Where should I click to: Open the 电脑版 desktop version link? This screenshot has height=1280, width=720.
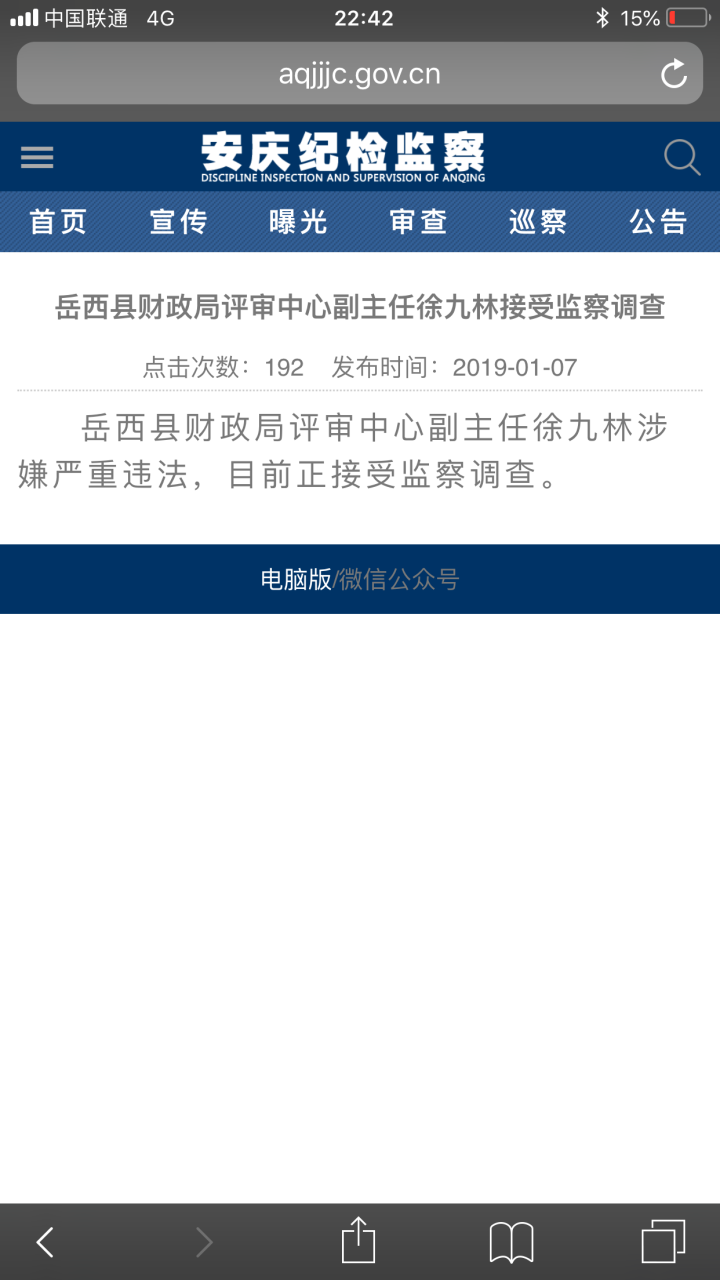coord(296,579)
